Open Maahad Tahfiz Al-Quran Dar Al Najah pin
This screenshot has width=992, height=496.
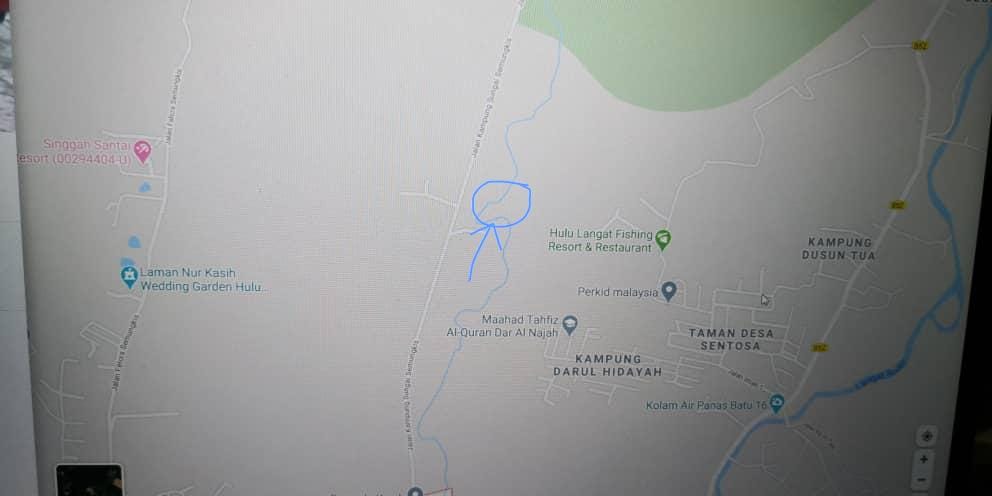[570, 324]
